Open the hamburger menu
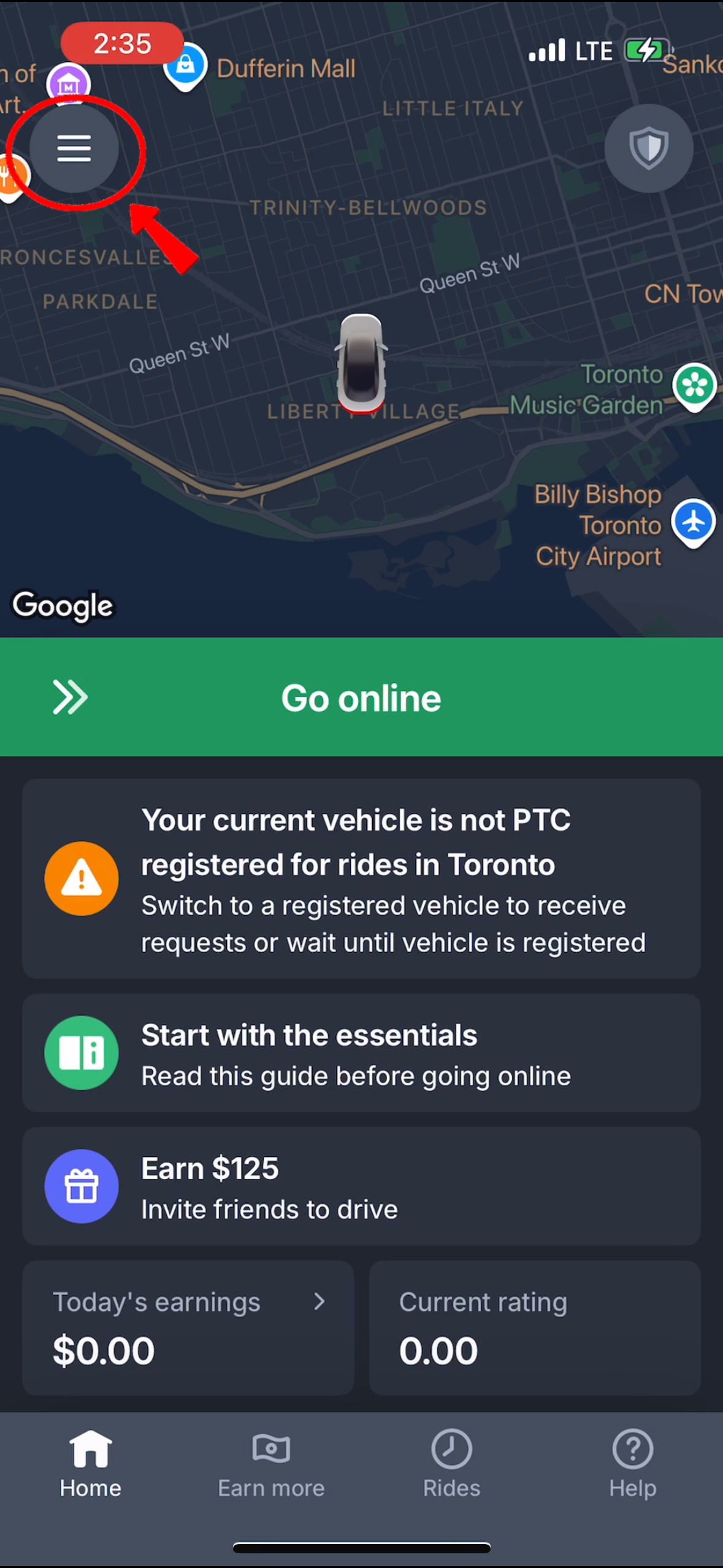Screen dimensions: 723x1568 point(74,148)
